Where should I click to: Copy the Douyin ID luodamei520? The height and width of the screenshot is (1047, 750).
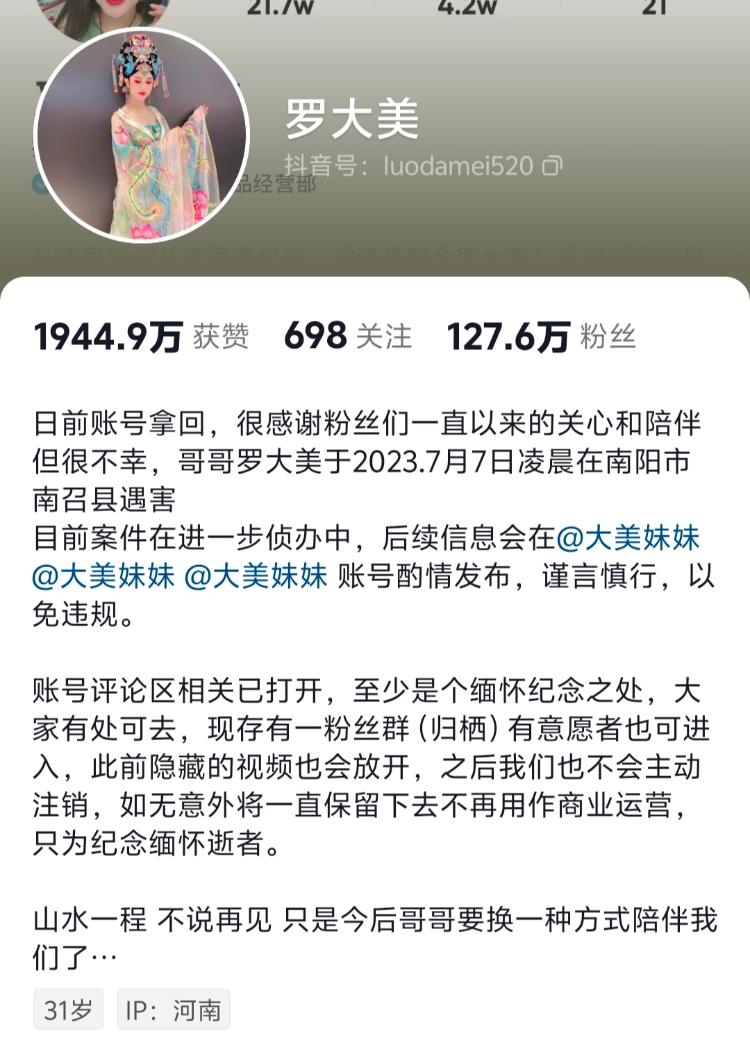(x=551, y=166)
